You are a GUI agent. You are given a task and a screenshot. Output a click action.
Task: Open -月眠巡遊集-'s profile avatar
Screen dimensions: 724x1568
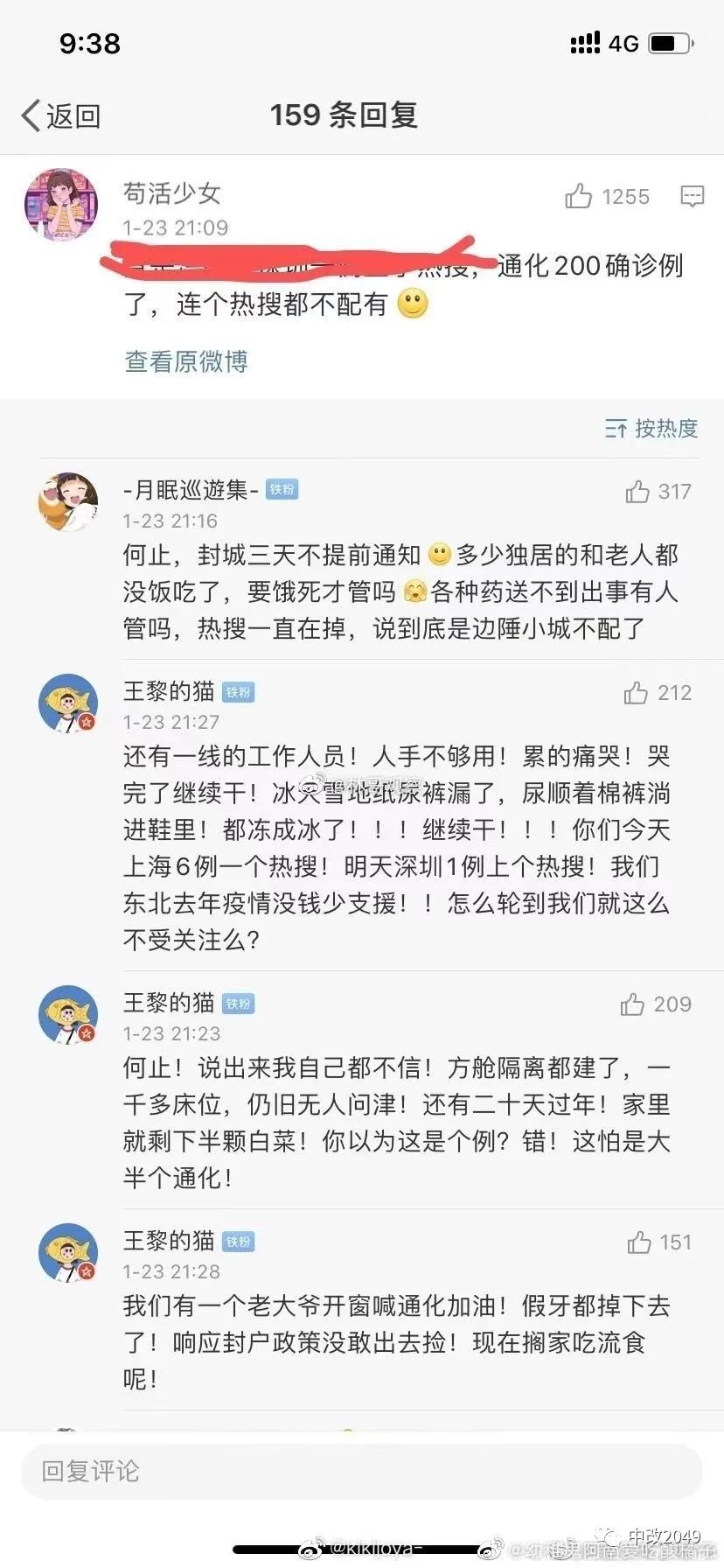(x=67, y=501)
